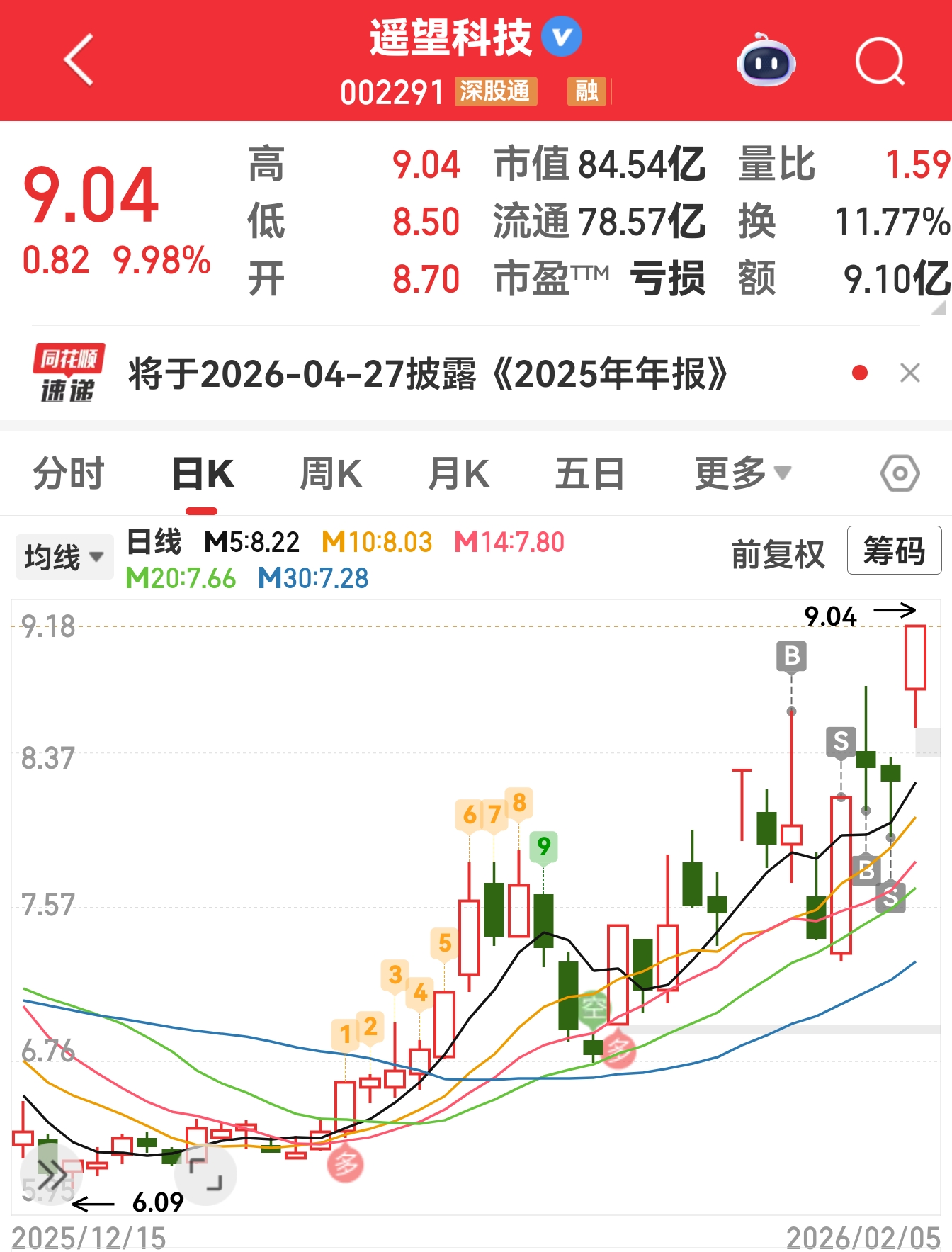Show the 月K chart tab
The height and width of the screenshot is (1252, 952).
[x=459, y=474]
